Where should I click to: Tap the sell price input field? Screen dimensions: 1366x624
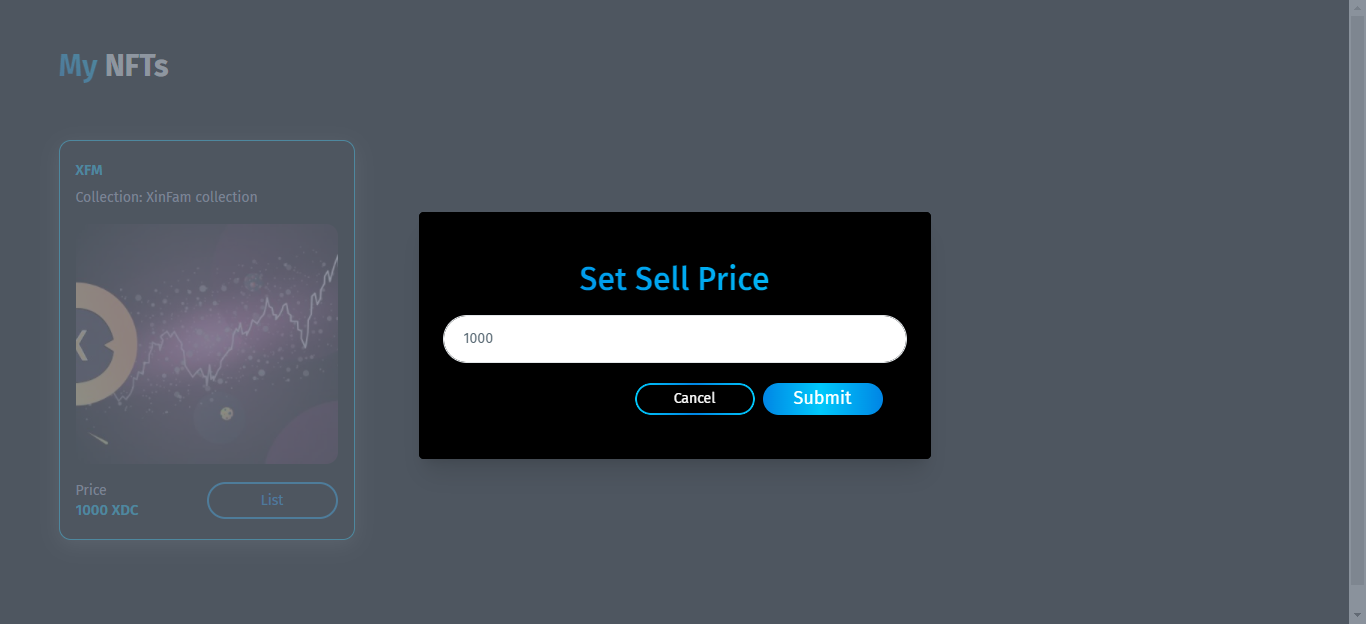pyautogui.click(x=674, y=339)
